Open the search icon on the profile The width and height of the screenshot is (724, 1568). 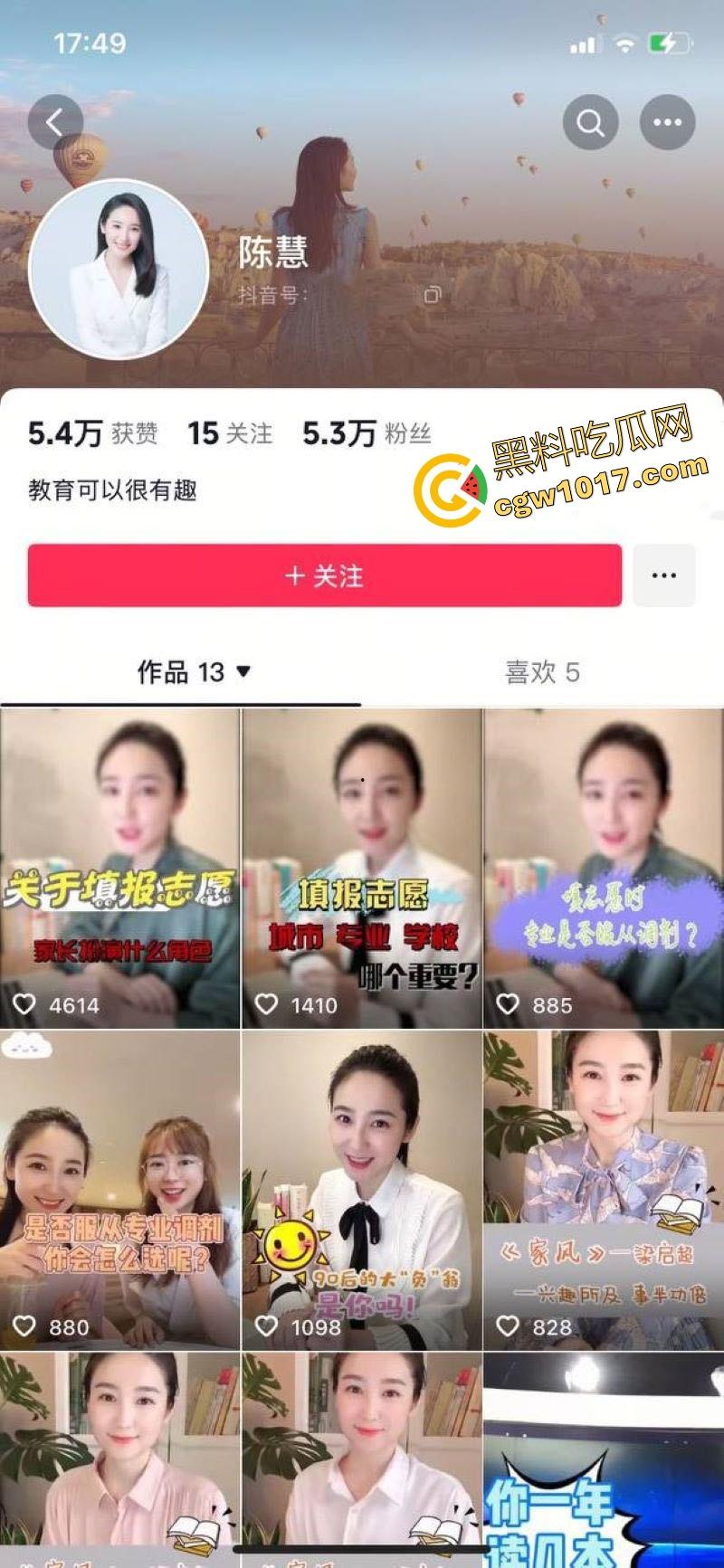(591, 121)
